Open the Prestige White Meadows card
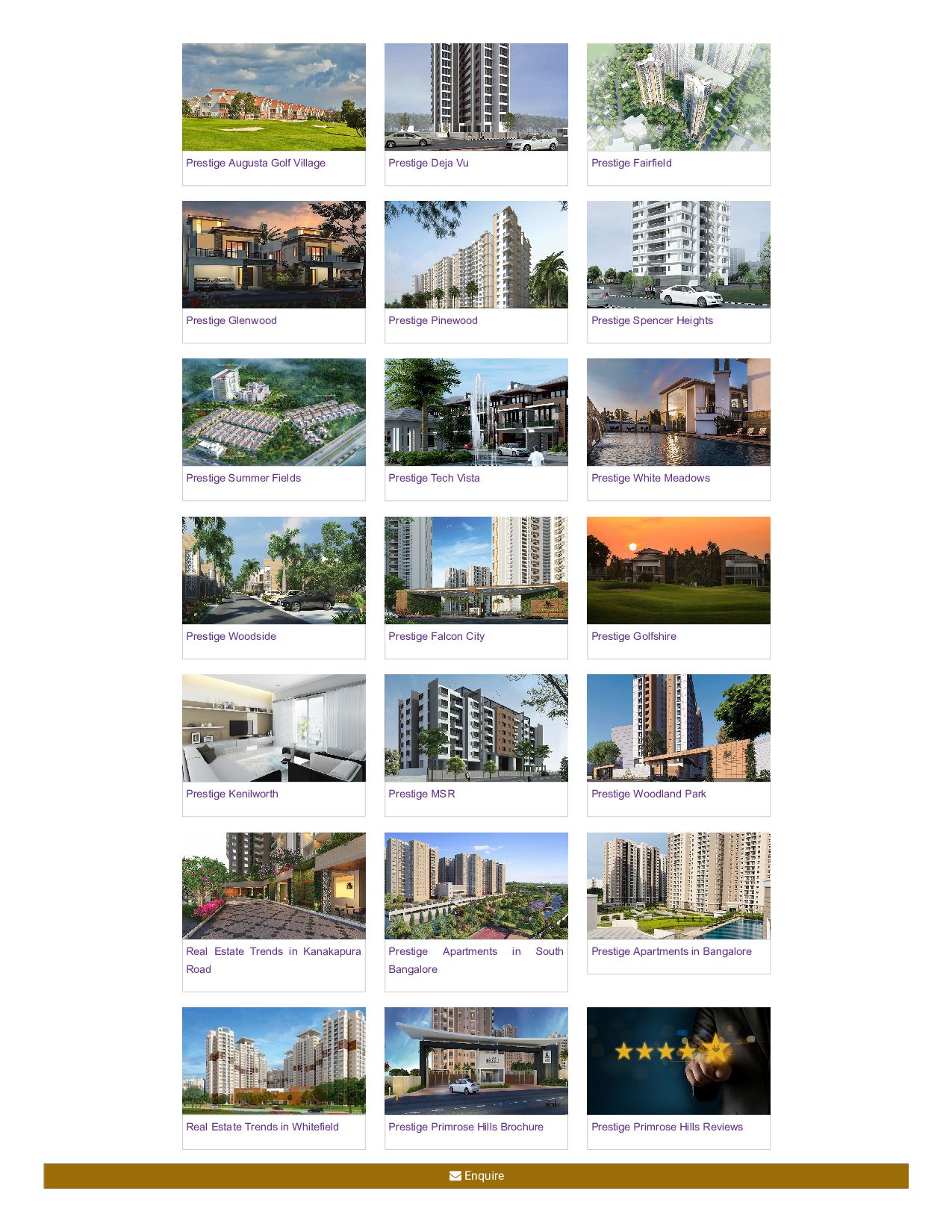Image resolution: width=952 pixels, height=1232 pixels. (x=650, y=478)
